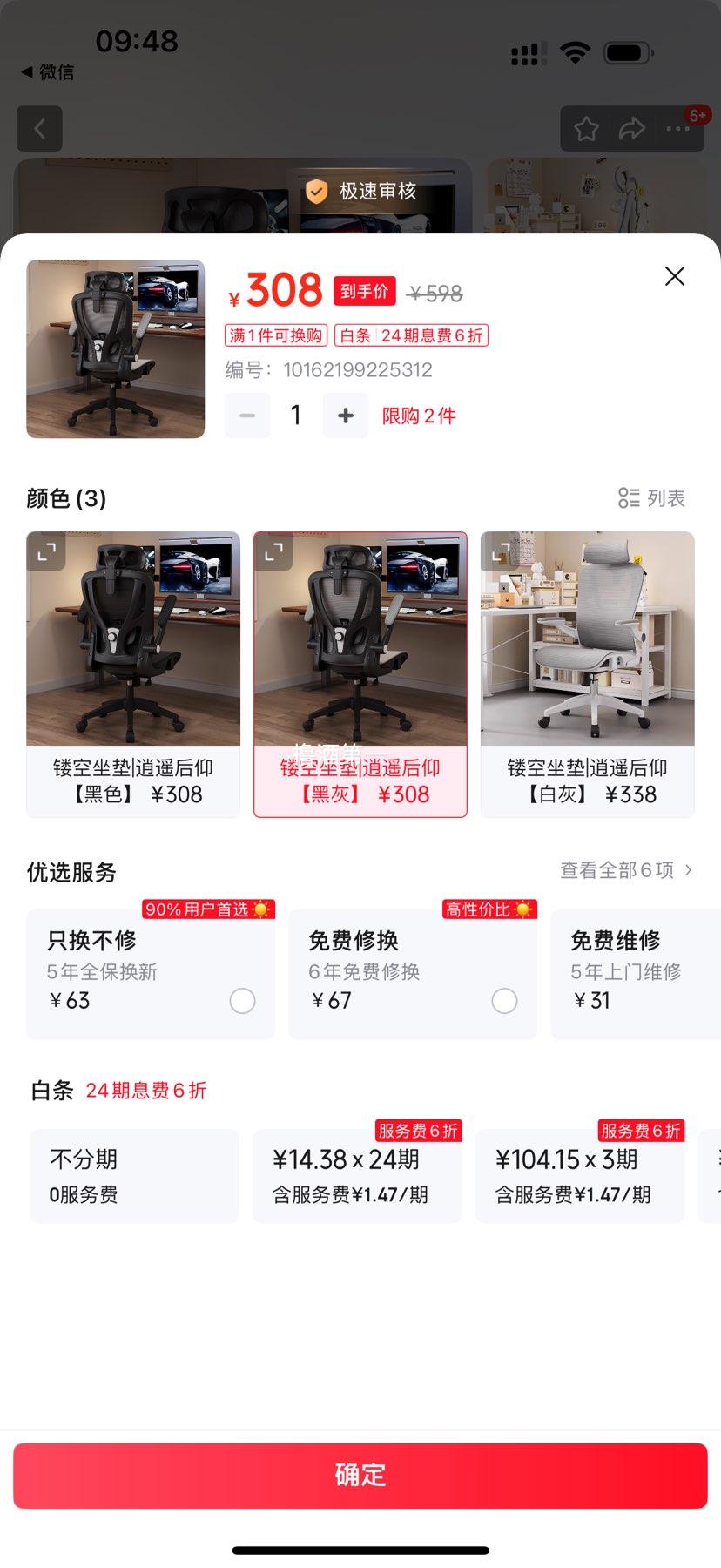Decrease quantity with the minus button
This screenshot has width=721, height=1568.
(x=247, y=416)
